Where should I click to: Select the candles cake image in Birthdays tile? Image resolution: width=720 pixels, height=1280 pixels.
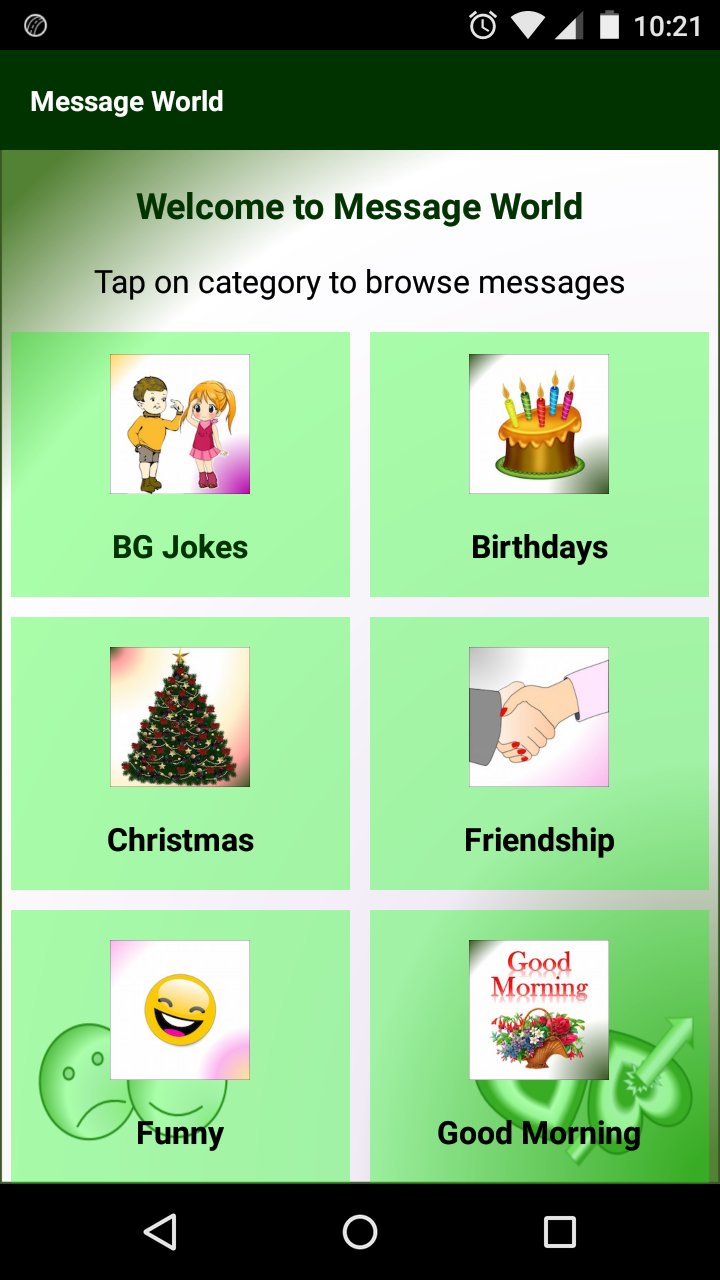click(539, 423)
